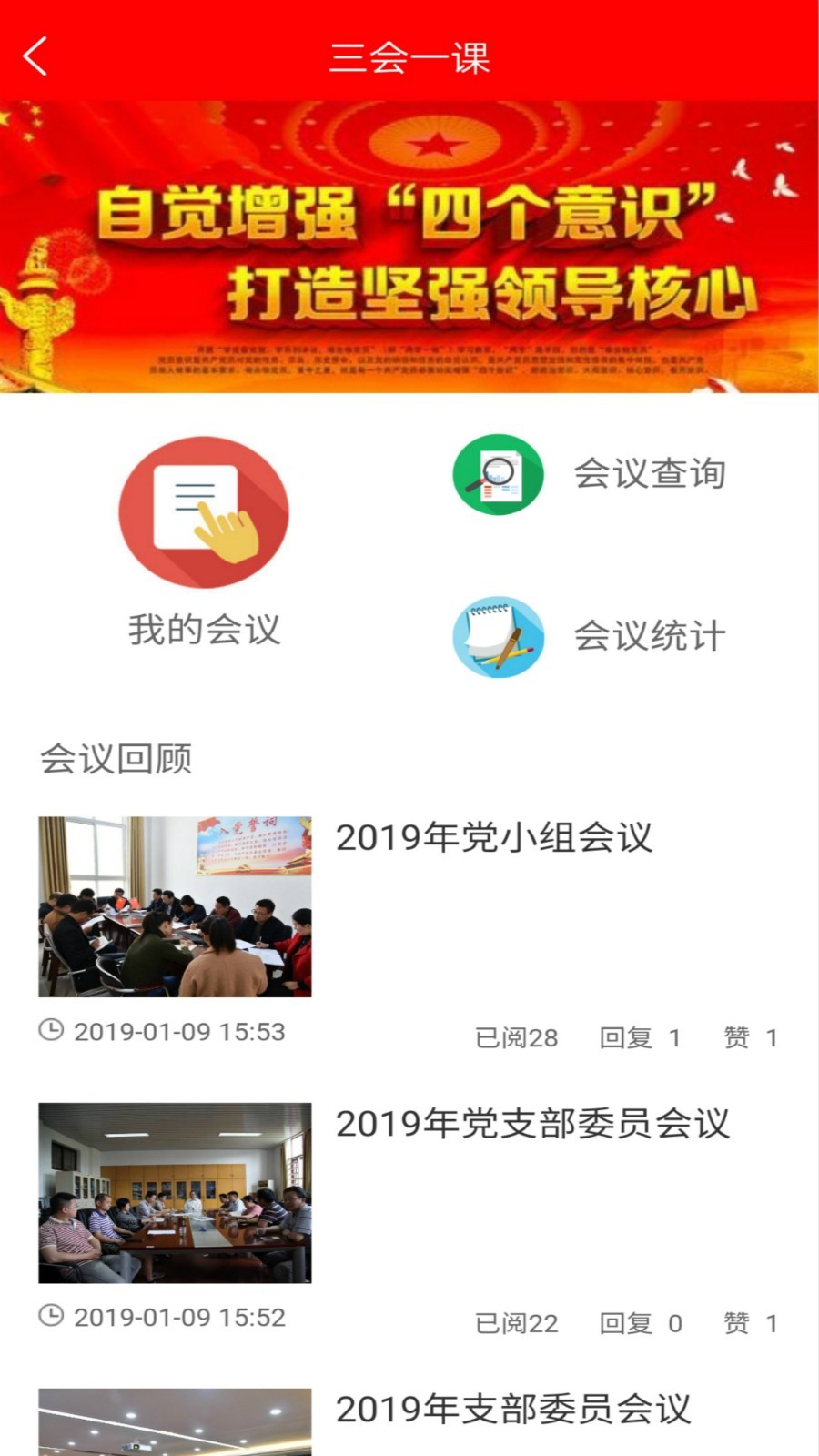Like the 2019年党支部委员会议 post

749,1323
